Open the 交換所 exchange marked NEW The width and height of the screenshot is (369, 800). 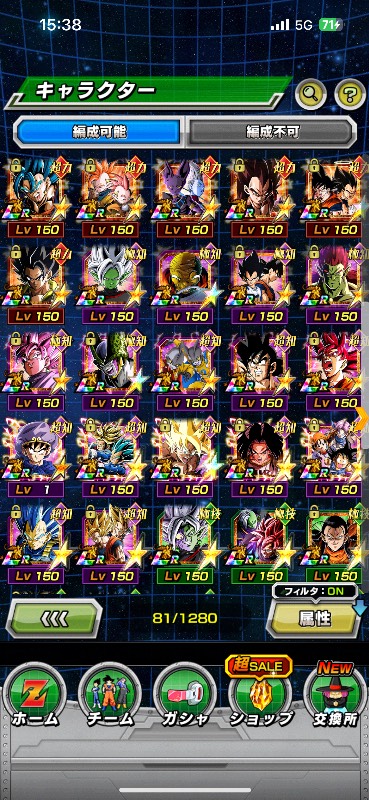[x=335, y=694]
